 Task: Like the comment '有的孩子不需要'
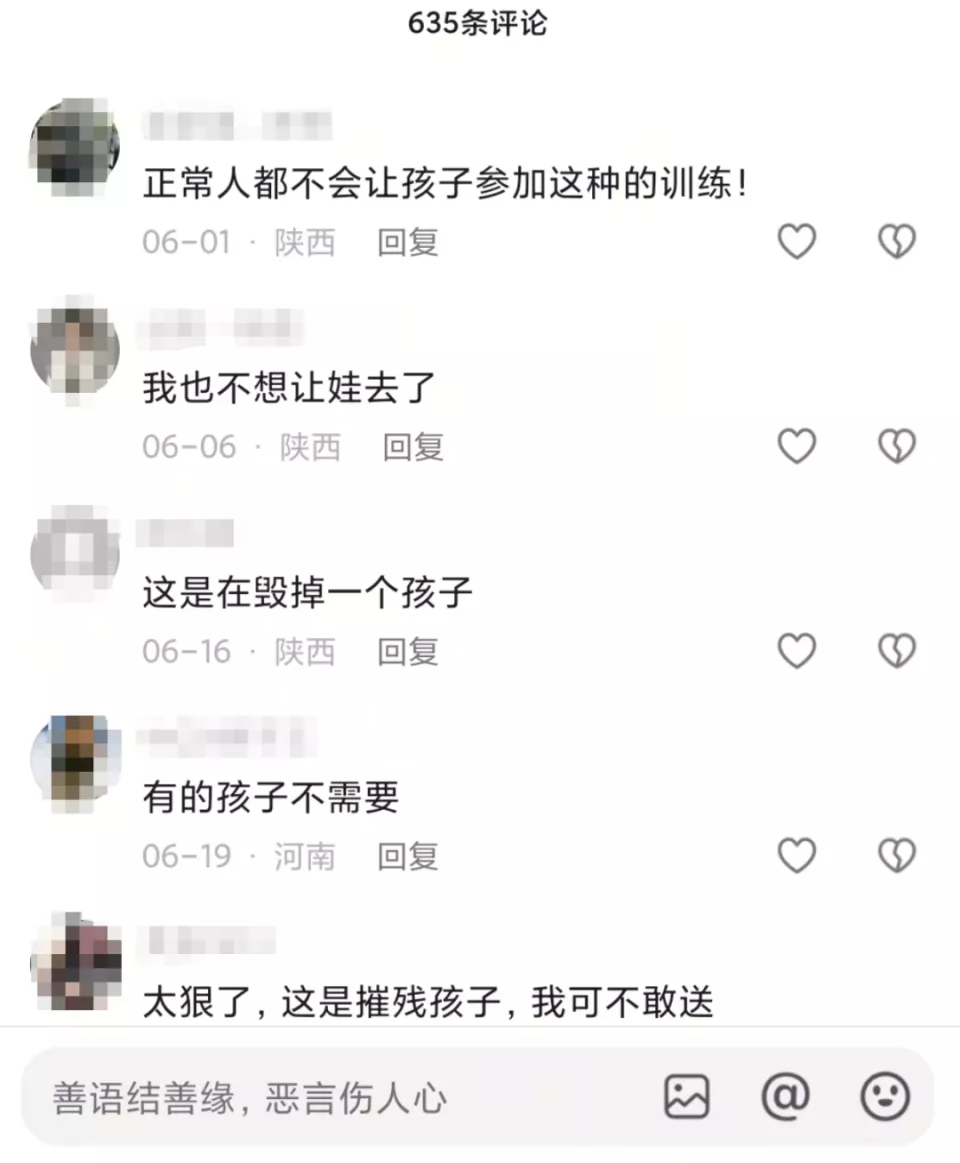point(797,856)
